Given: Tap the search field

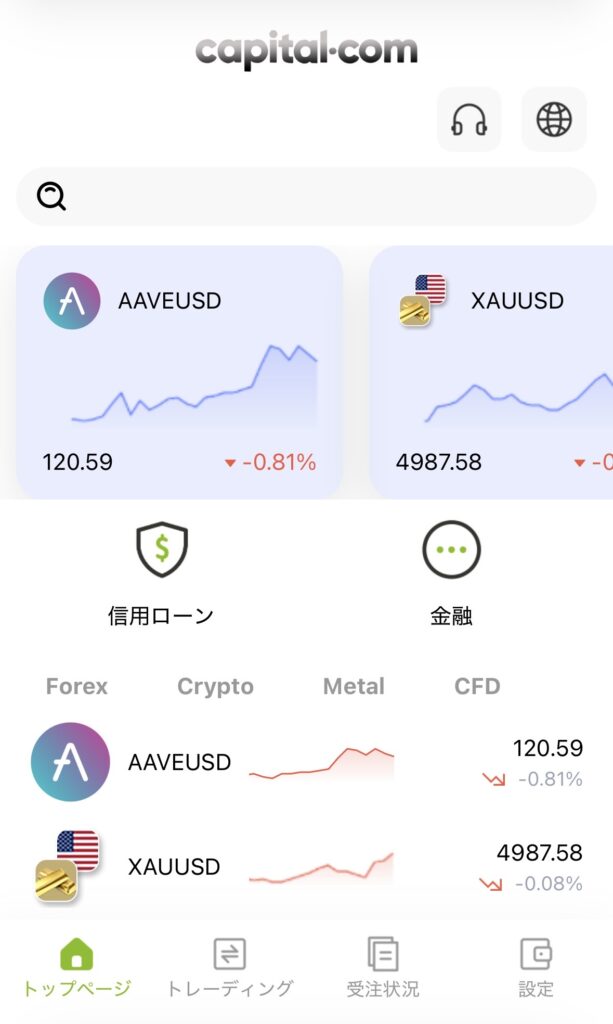Looking at the screenshot, I should 306,197.
